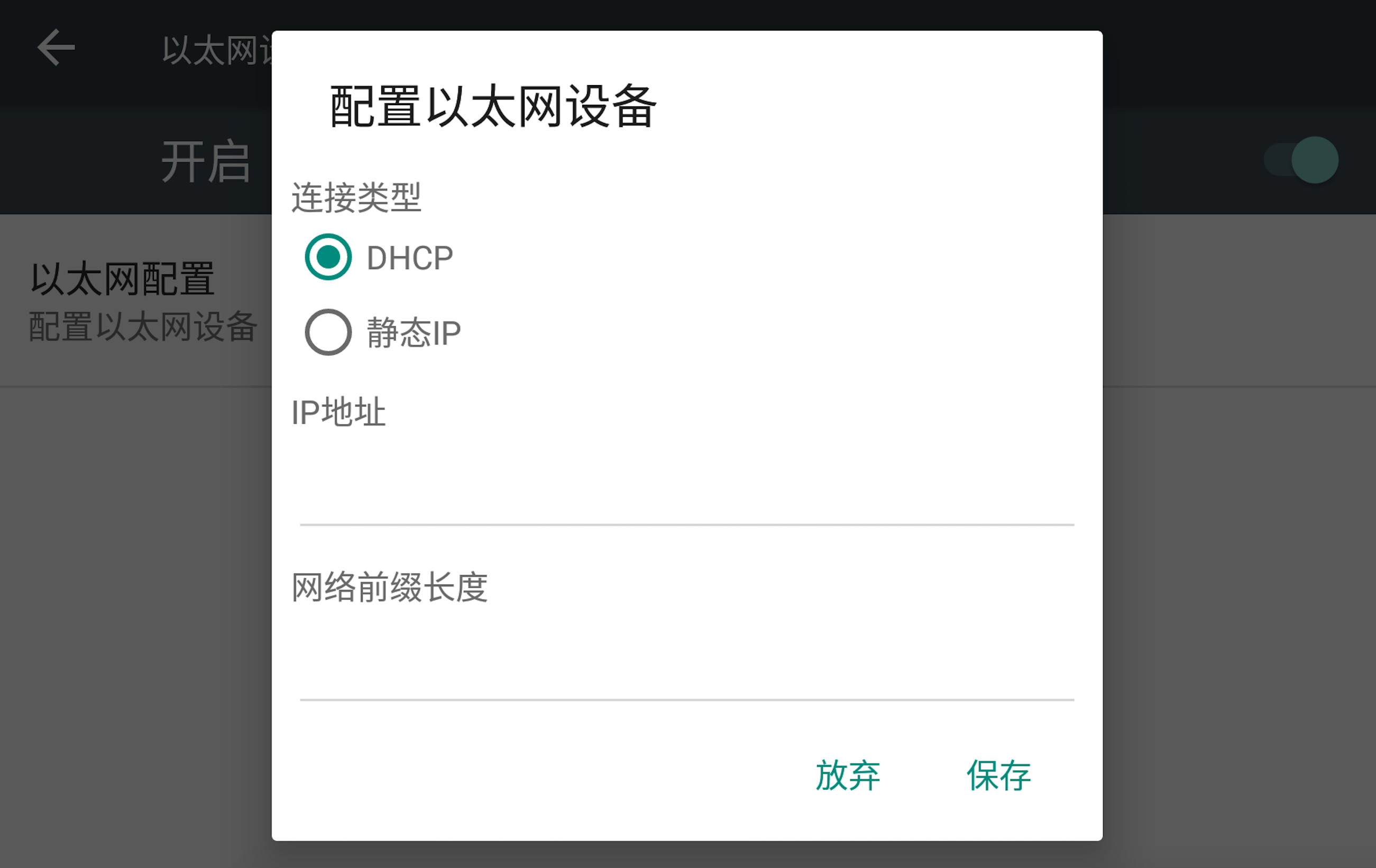Save the configuration with 保存
Image resolution: width=1376 pixels, height=868 pixels.
click(x=998, y=775)
